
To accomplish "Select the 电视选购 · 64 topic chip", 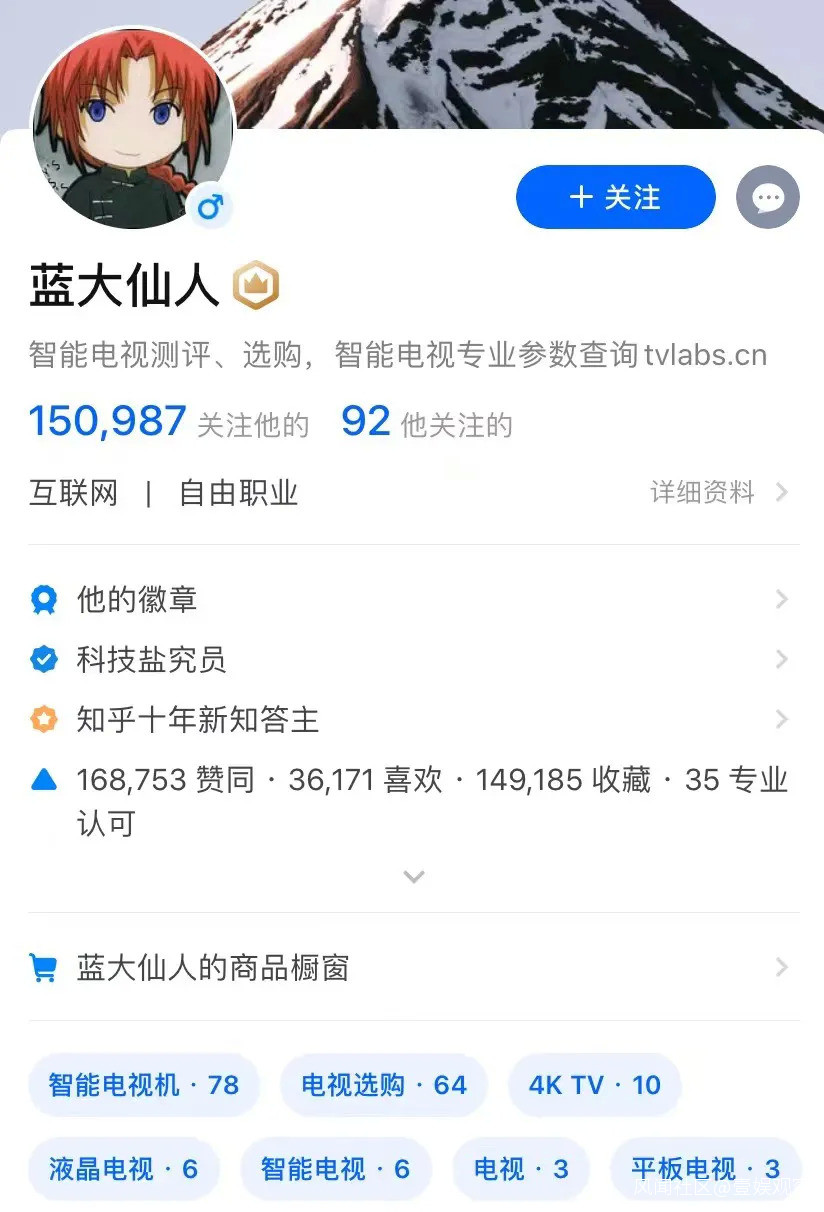I will click(384, 1085).
